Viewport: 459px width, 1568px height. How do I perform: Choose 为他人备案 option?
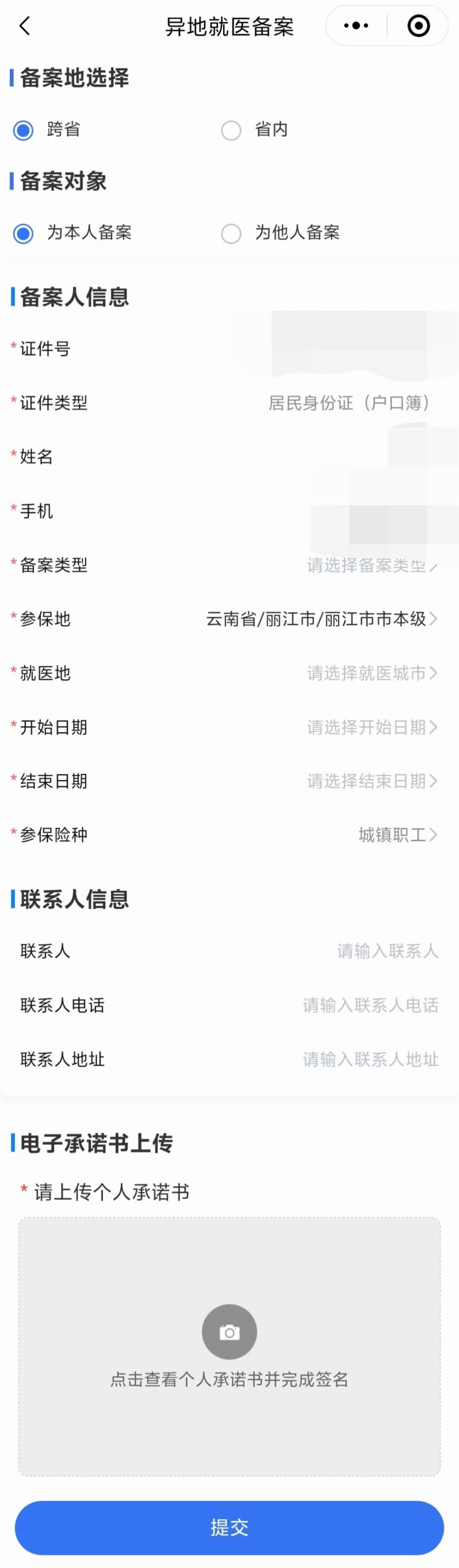231,233
